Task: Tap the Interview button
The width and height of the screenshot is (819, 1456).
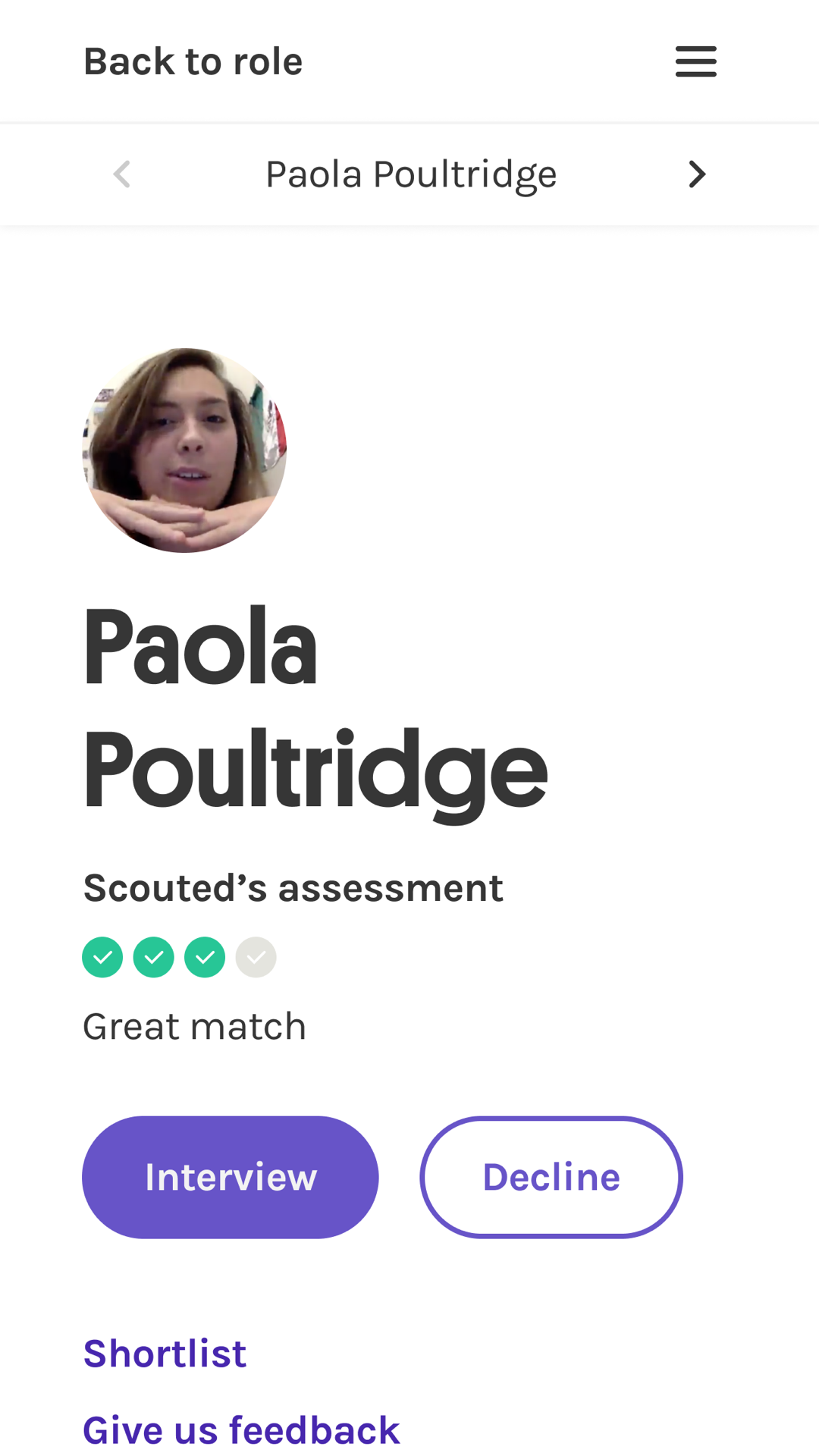Action: [230, 1177]
